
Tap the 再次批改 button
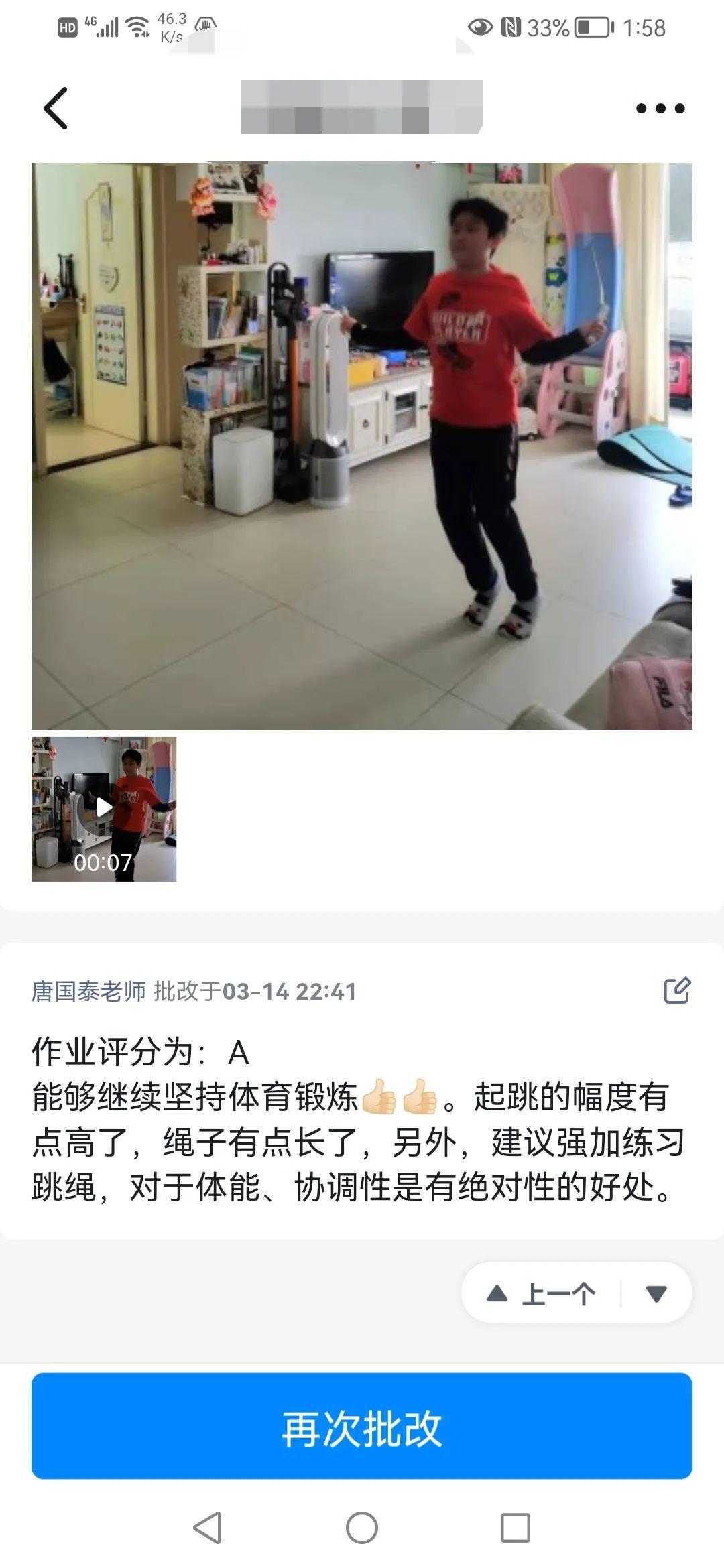362,1425
